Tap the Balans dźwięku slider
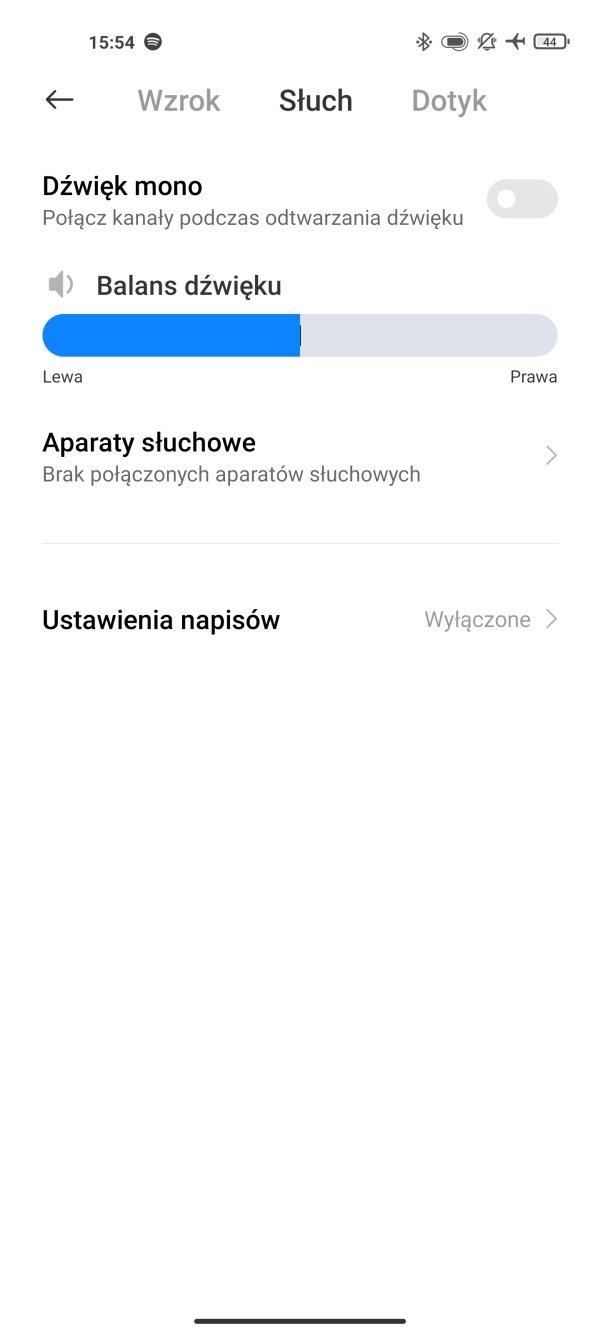600x1333 pixels. click(x=300, y=335)
